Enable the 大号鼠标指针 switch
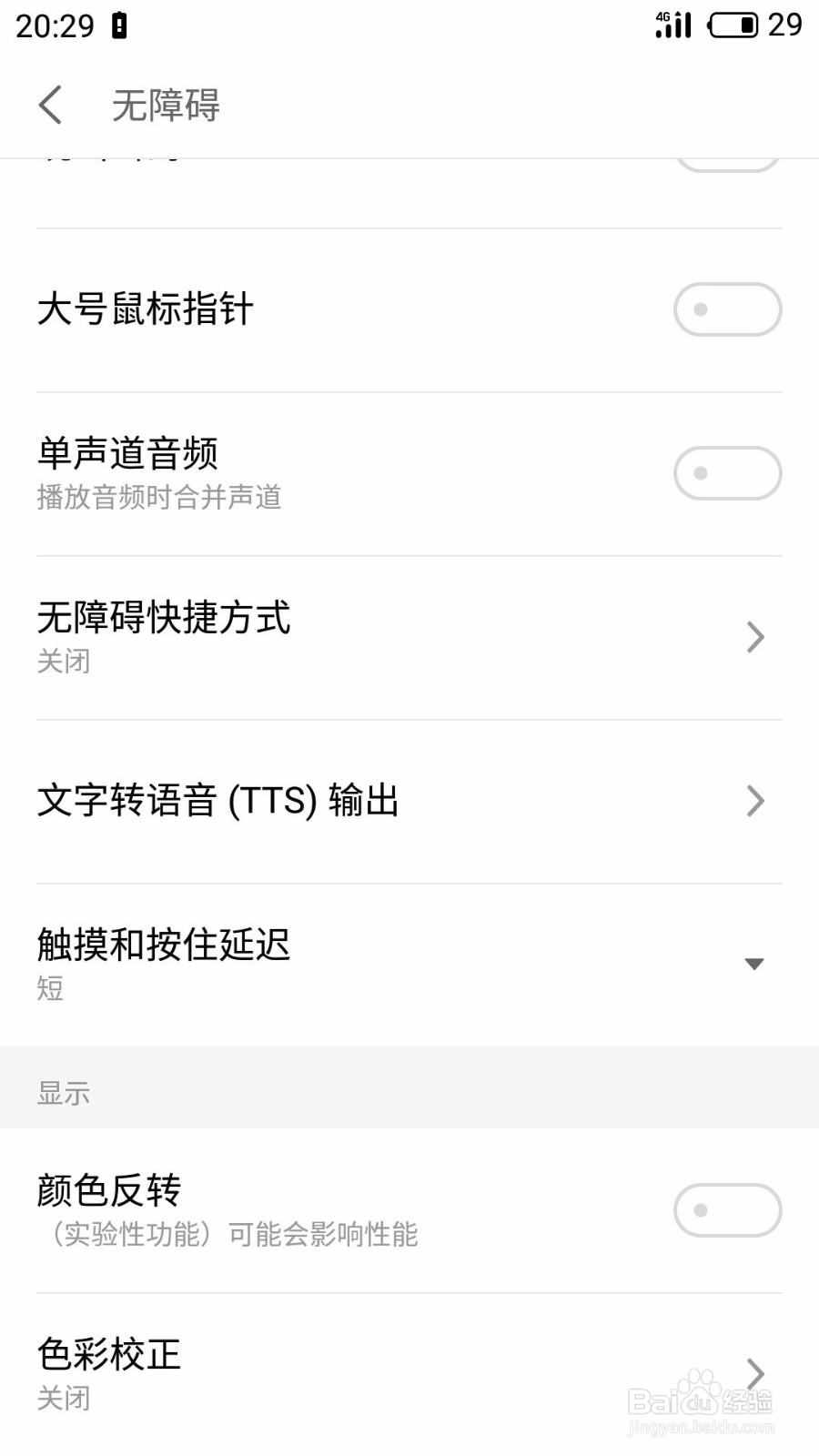The height and width of the screenshot is (1456, 819). coord(727,309)
